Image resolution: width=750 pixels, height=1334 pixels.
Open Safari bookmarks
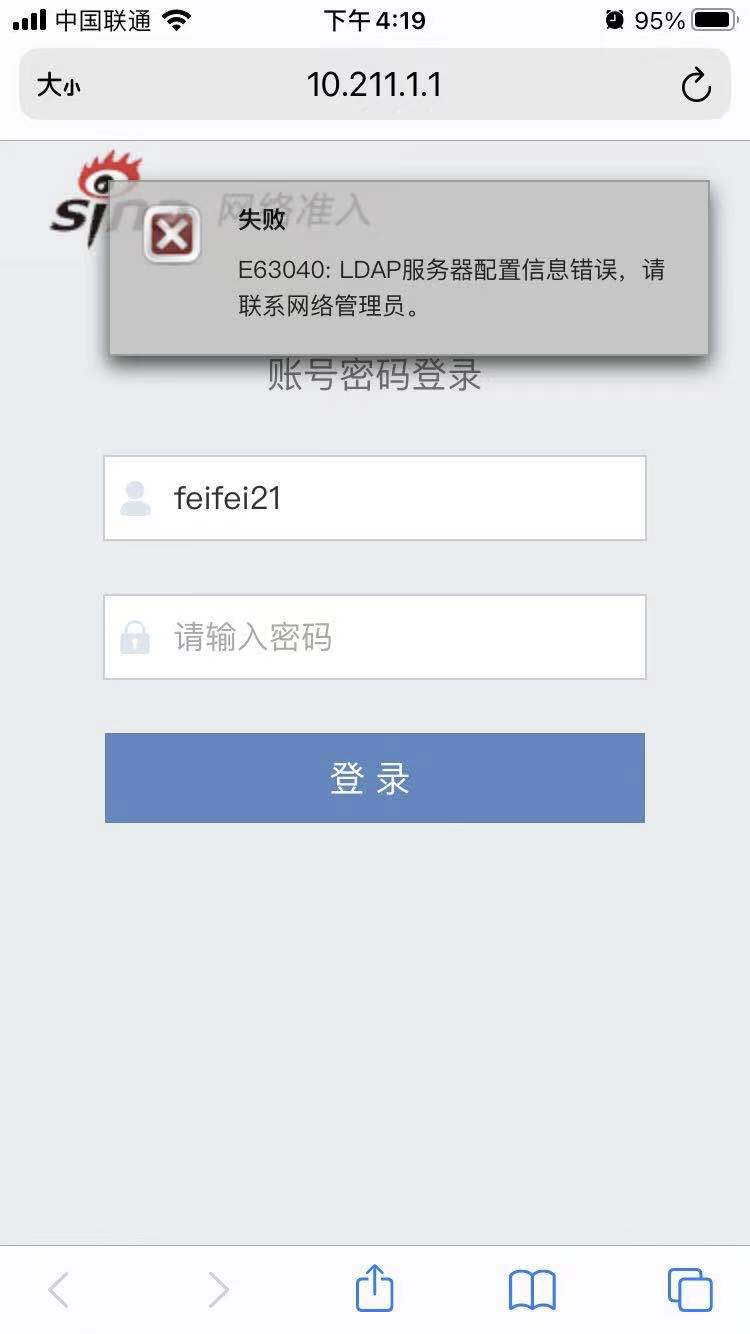point(532,1290)
